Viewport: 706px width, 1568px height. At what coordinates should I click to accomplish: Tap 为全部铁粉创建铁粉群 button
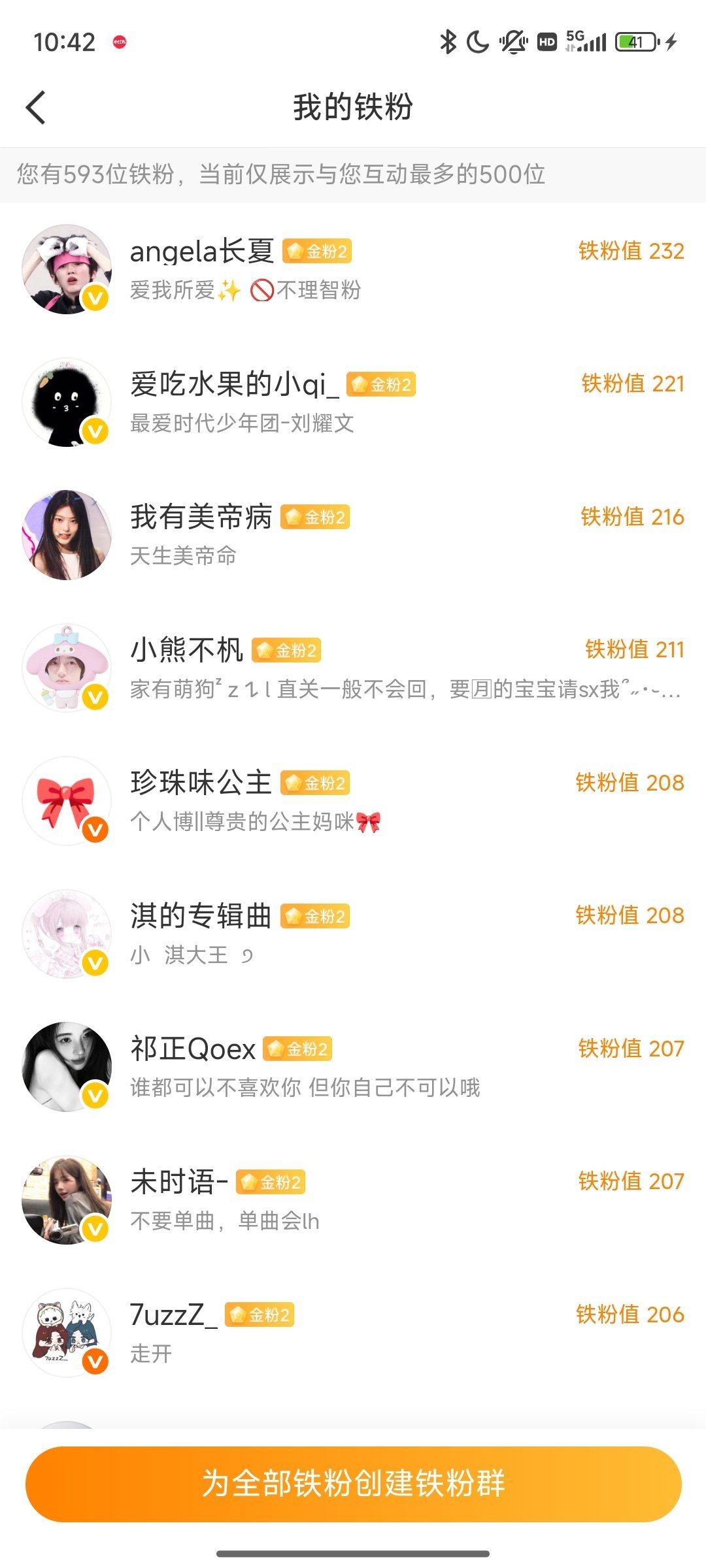click(x=353, y=1484)
